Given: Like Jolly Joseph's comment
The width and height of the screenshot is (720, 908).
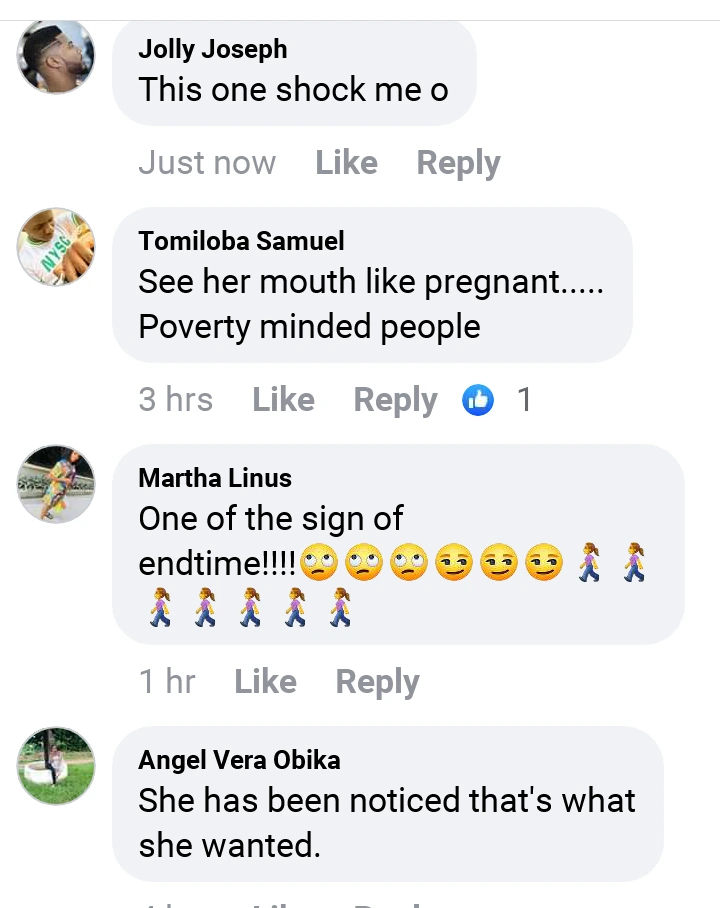Looking at the screenshot, I should (346, 163).
